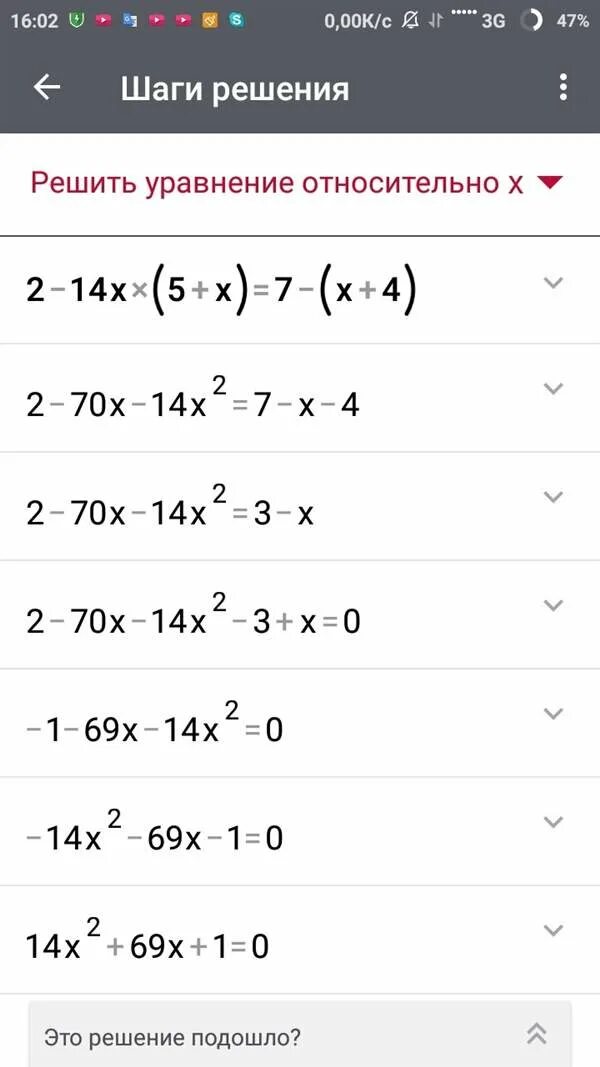
Task: Go back using the arrow icon
Action: (x=47, y=88)
